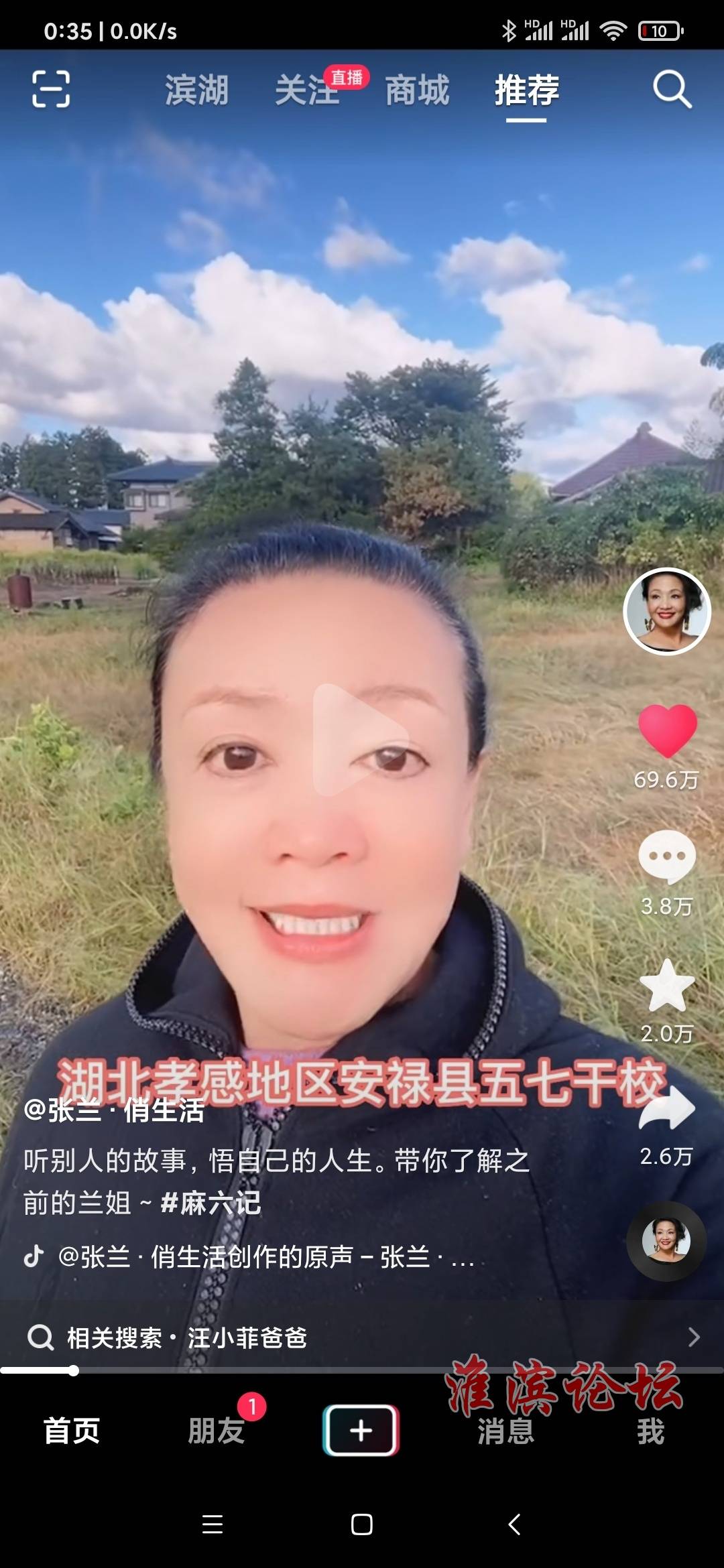Viewport: 724px width, 1568px height.
Task: Add the video to favorites star
Action: pyautogui.click(x=667, y=985)
